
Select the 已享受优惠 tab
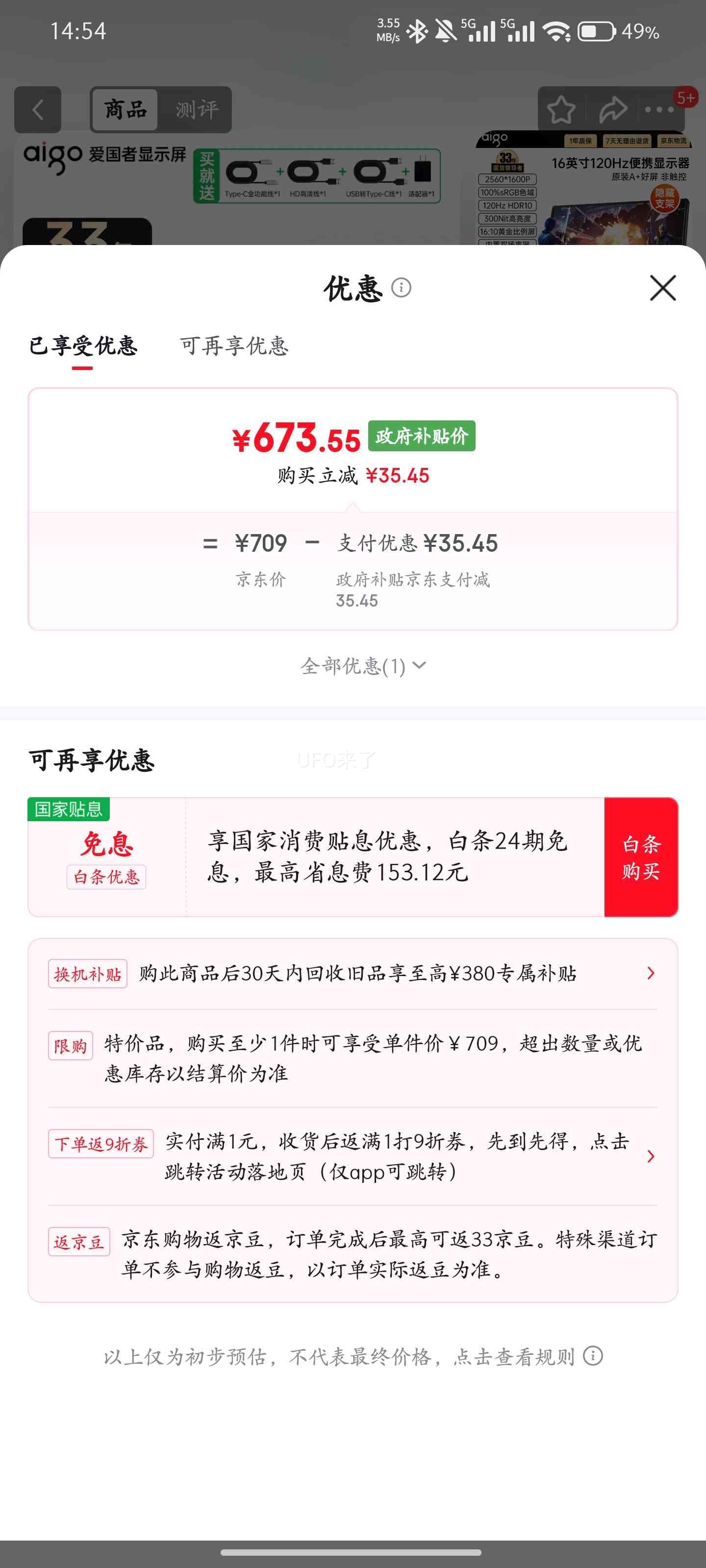click(x=83, y=347)
